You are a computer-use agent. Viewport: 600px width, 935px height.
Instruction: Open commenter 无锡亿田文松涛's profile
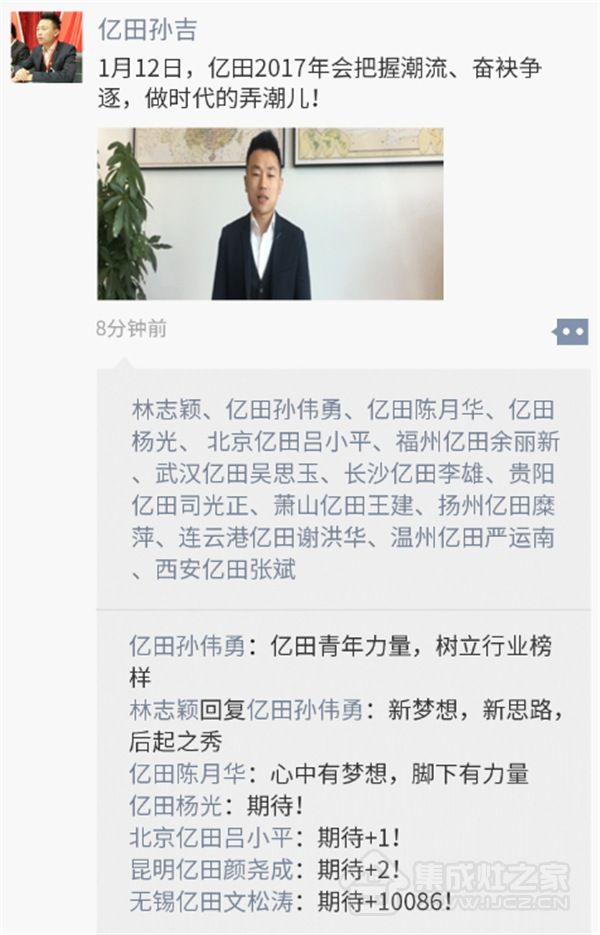tap(214, 902)
